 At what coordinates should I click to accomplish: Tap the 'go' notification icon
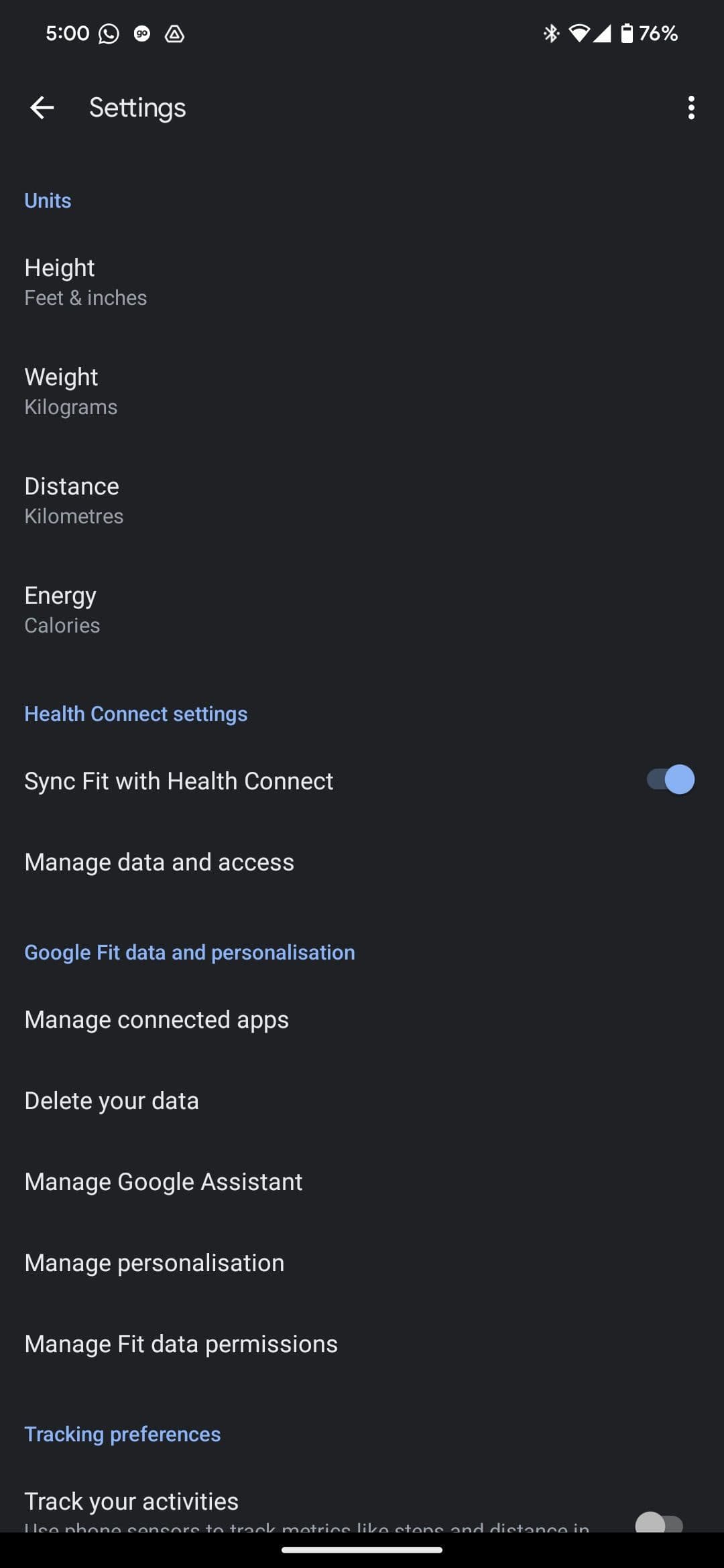142,33
